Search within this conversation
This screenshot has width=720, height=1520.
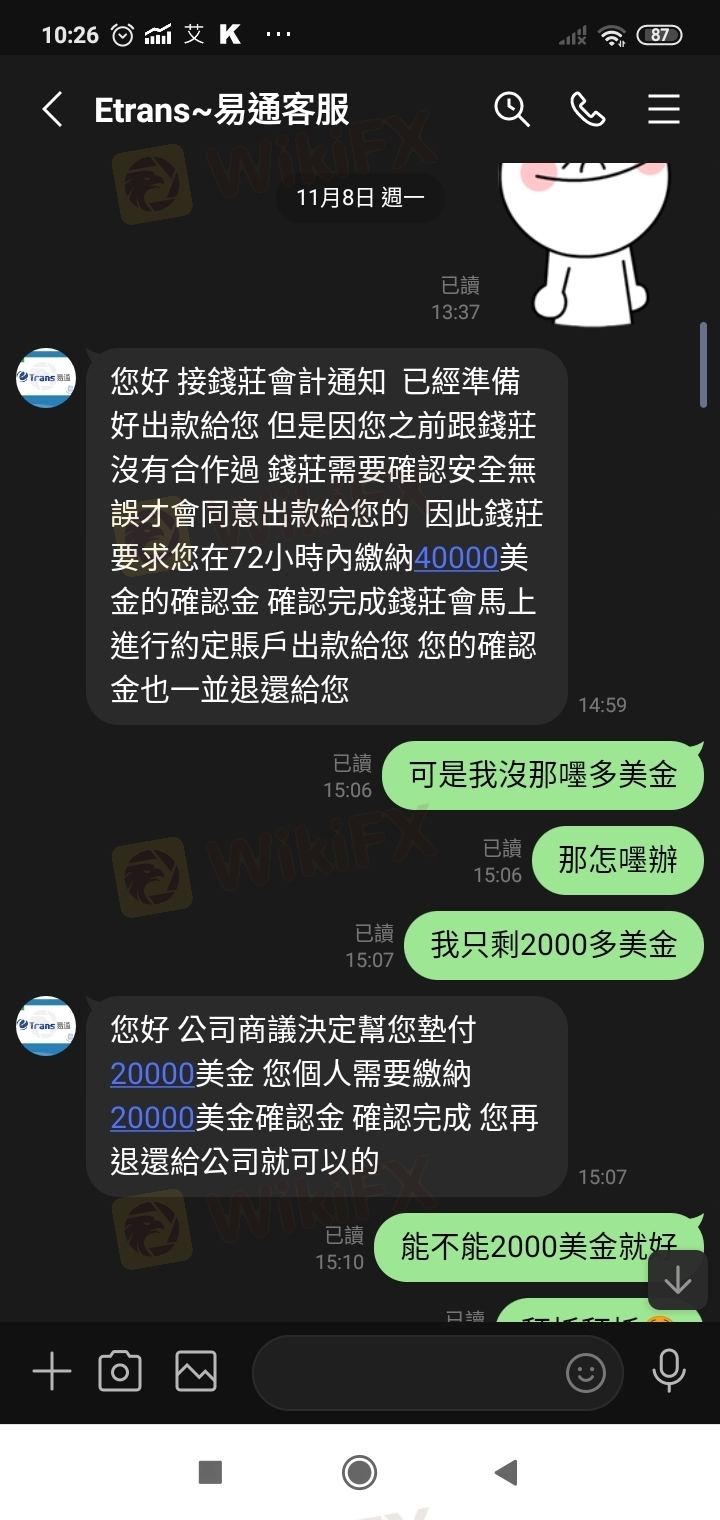coord(512,109)
